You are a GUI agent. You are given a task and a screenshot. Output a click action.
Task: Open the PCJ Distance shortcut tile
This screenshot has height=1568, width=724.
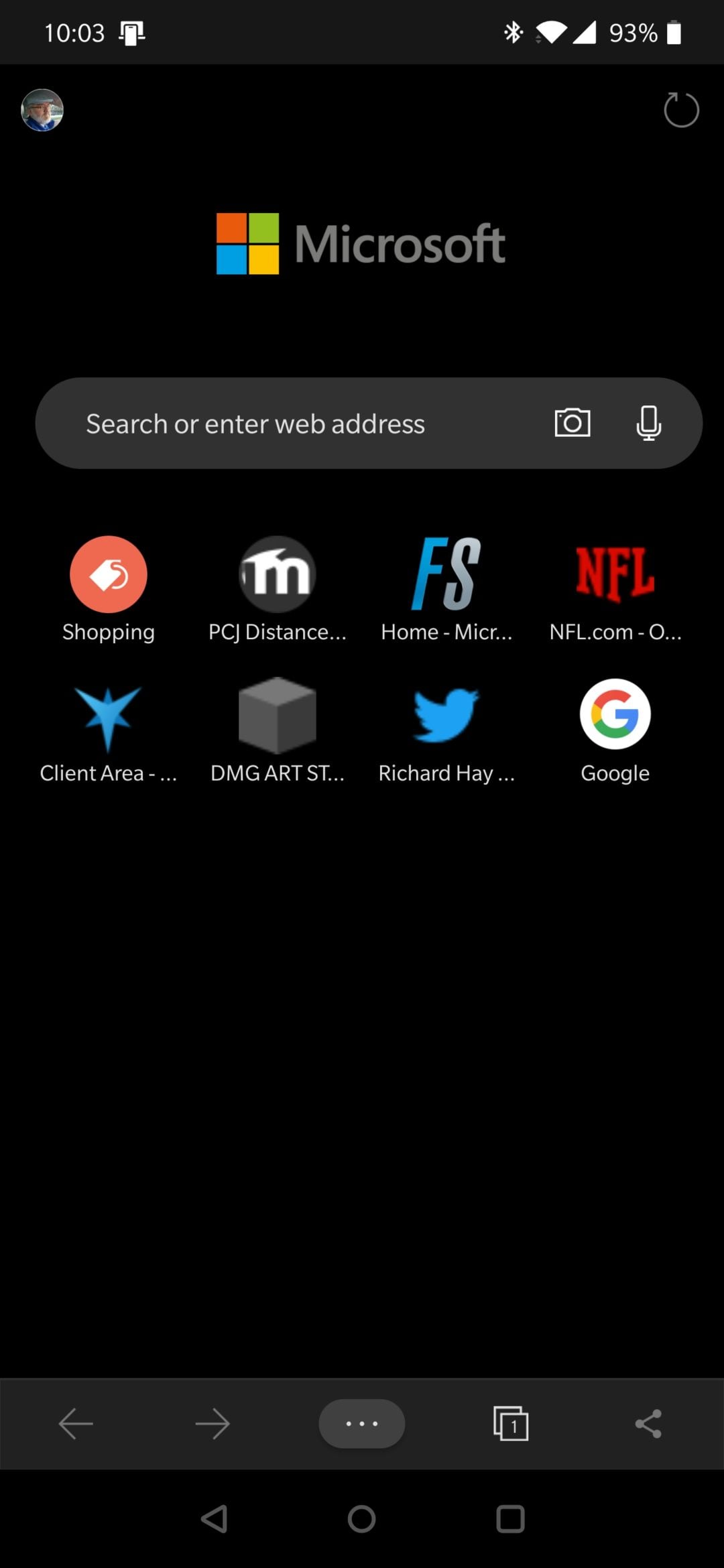[x=278, y=574]
